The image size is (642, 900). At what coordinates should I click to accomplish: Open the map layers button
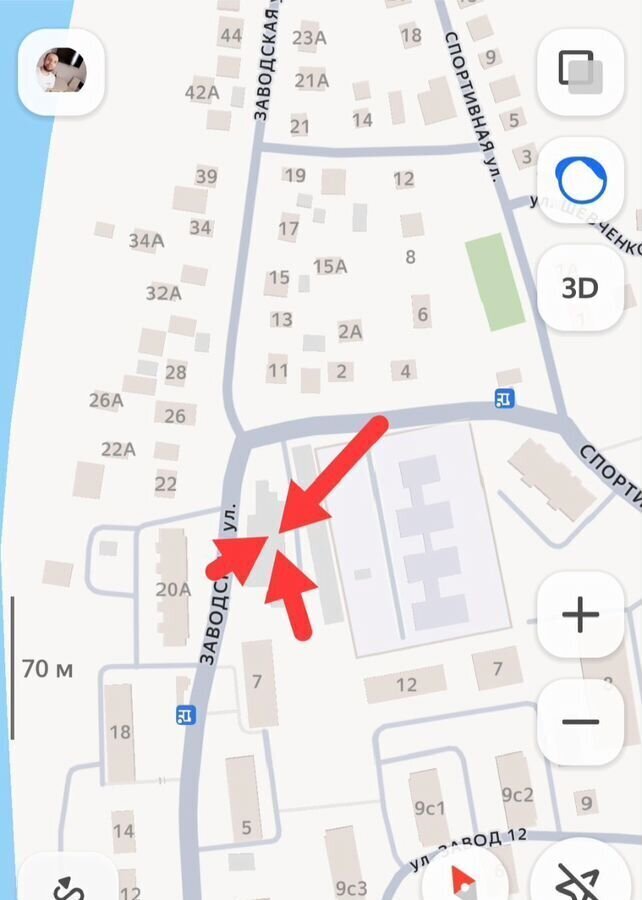(x=580, y=73)
